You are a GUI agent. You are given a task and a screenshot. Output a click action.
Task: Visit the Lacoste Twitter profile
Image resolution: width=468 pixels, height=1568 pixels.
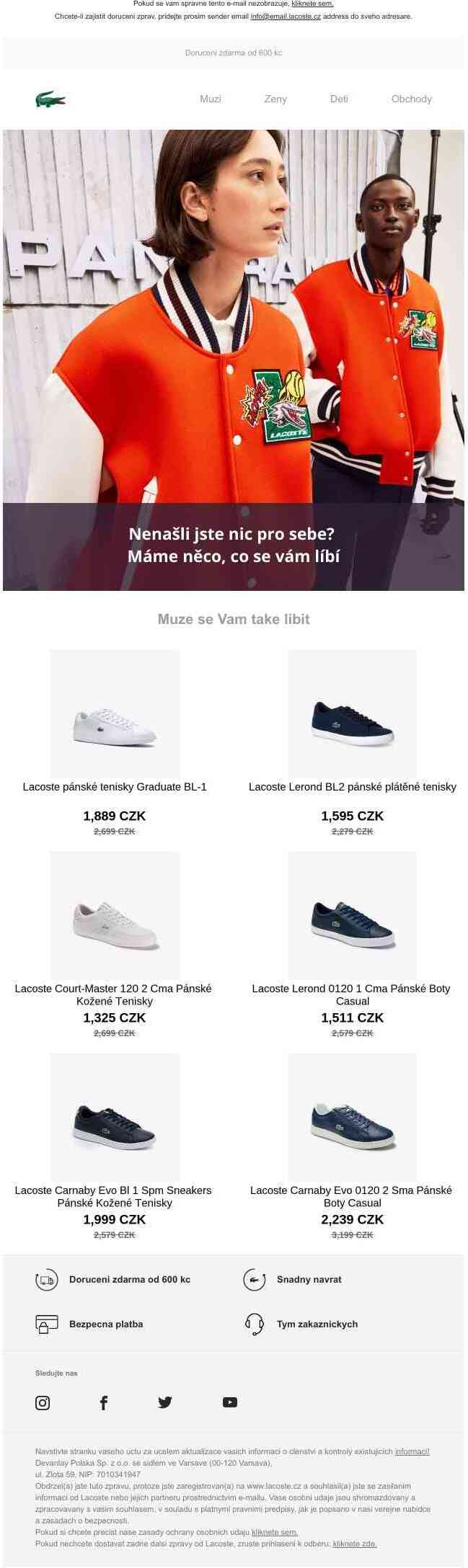tap(165, 1402)
